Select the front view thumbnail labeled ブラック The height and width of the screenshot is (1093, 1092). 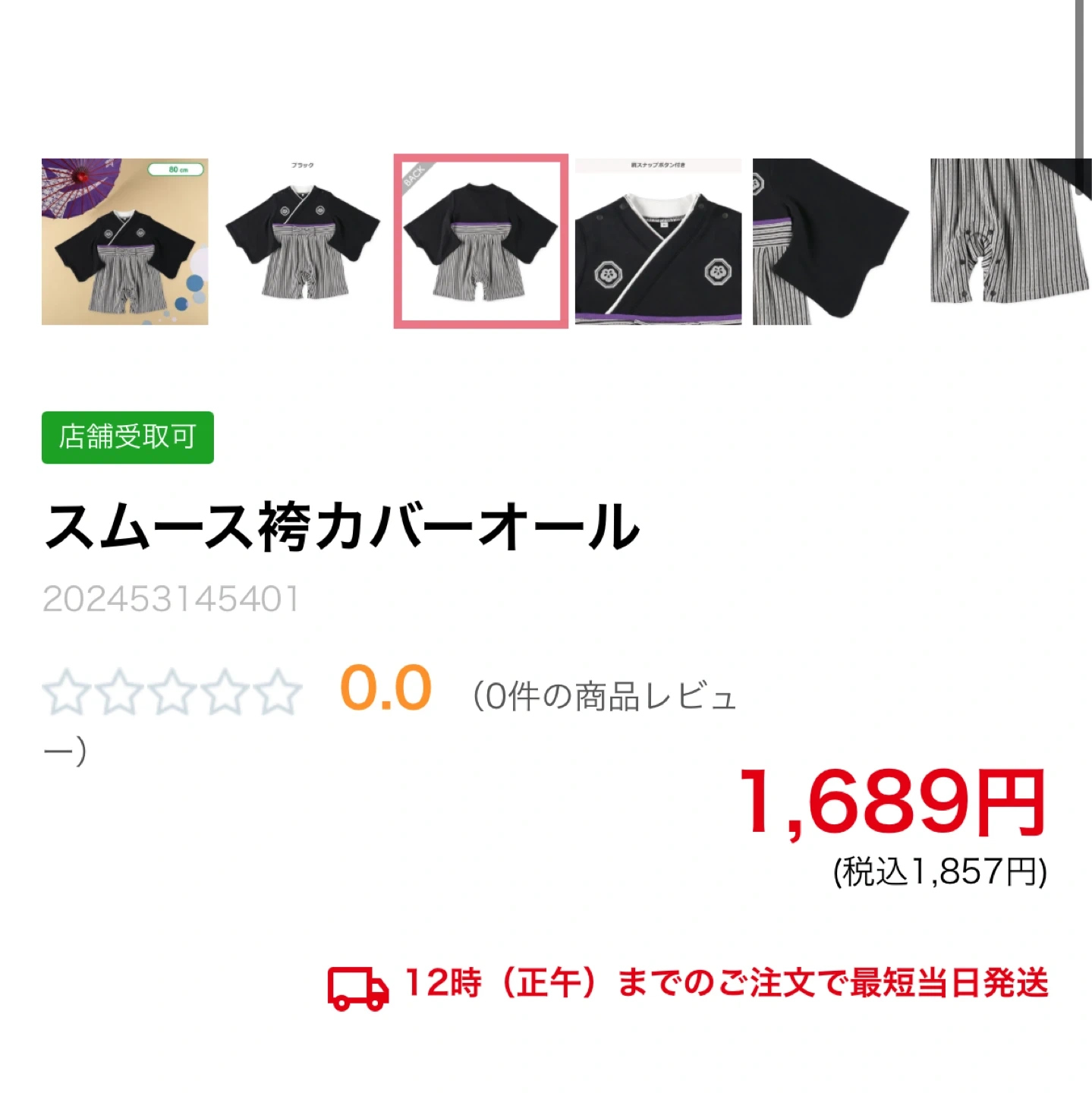[303, 241]
